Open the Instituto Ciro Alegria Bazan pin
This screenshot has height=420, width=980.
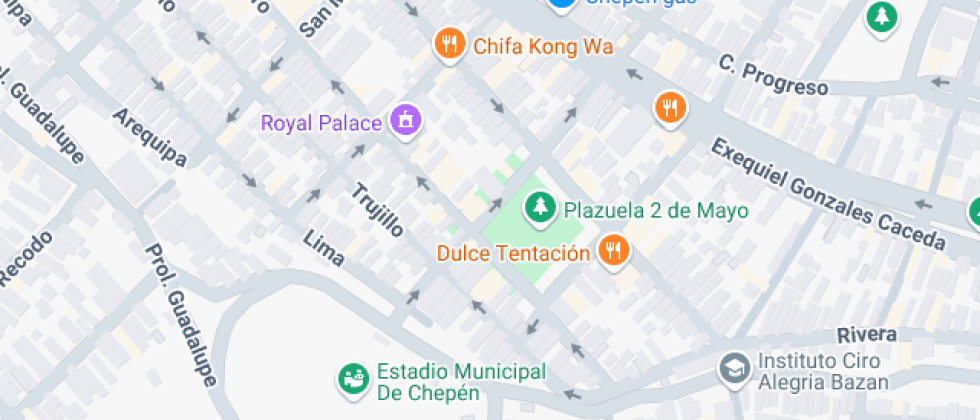[x=734, y=368]
